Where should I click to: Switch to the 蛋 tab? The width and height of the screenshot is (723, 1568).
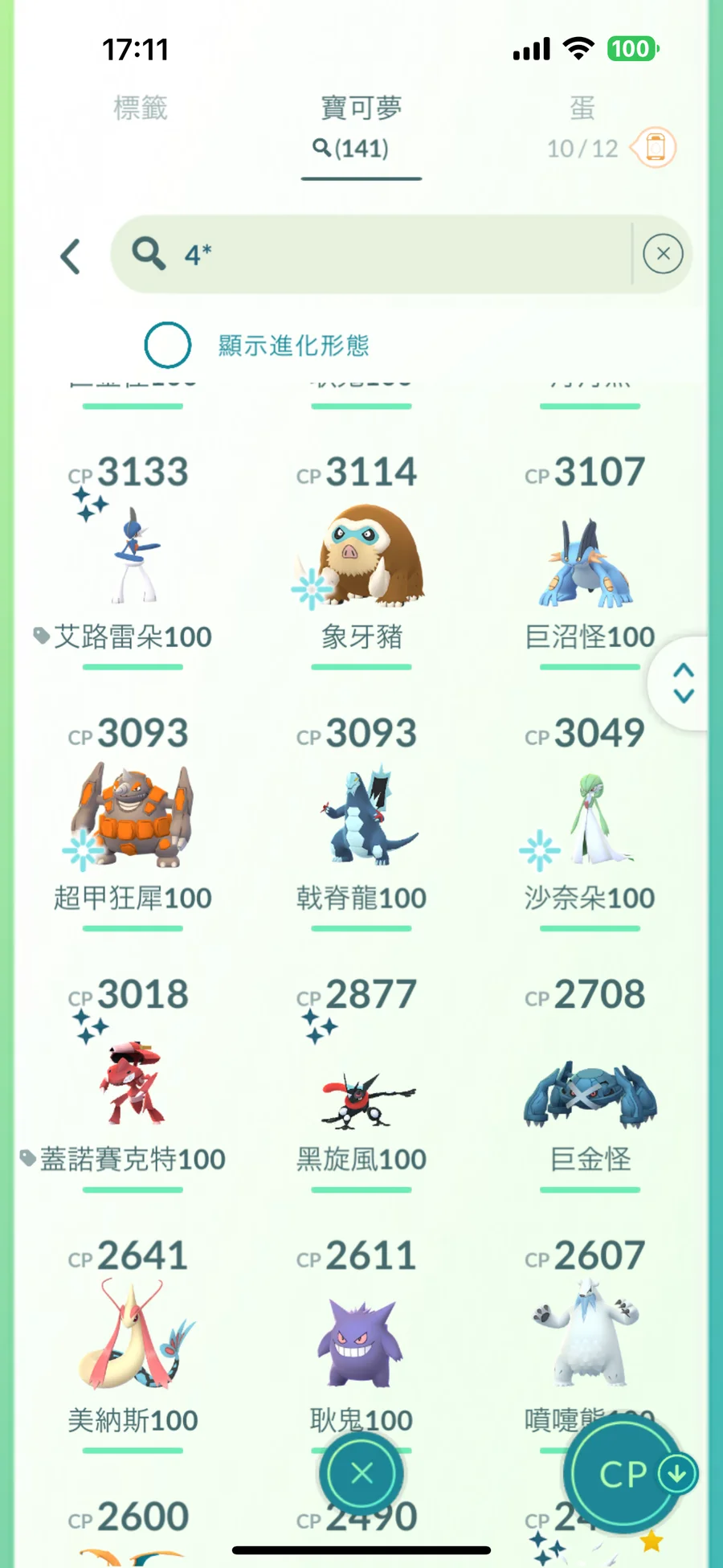click(x=582, y=108)
